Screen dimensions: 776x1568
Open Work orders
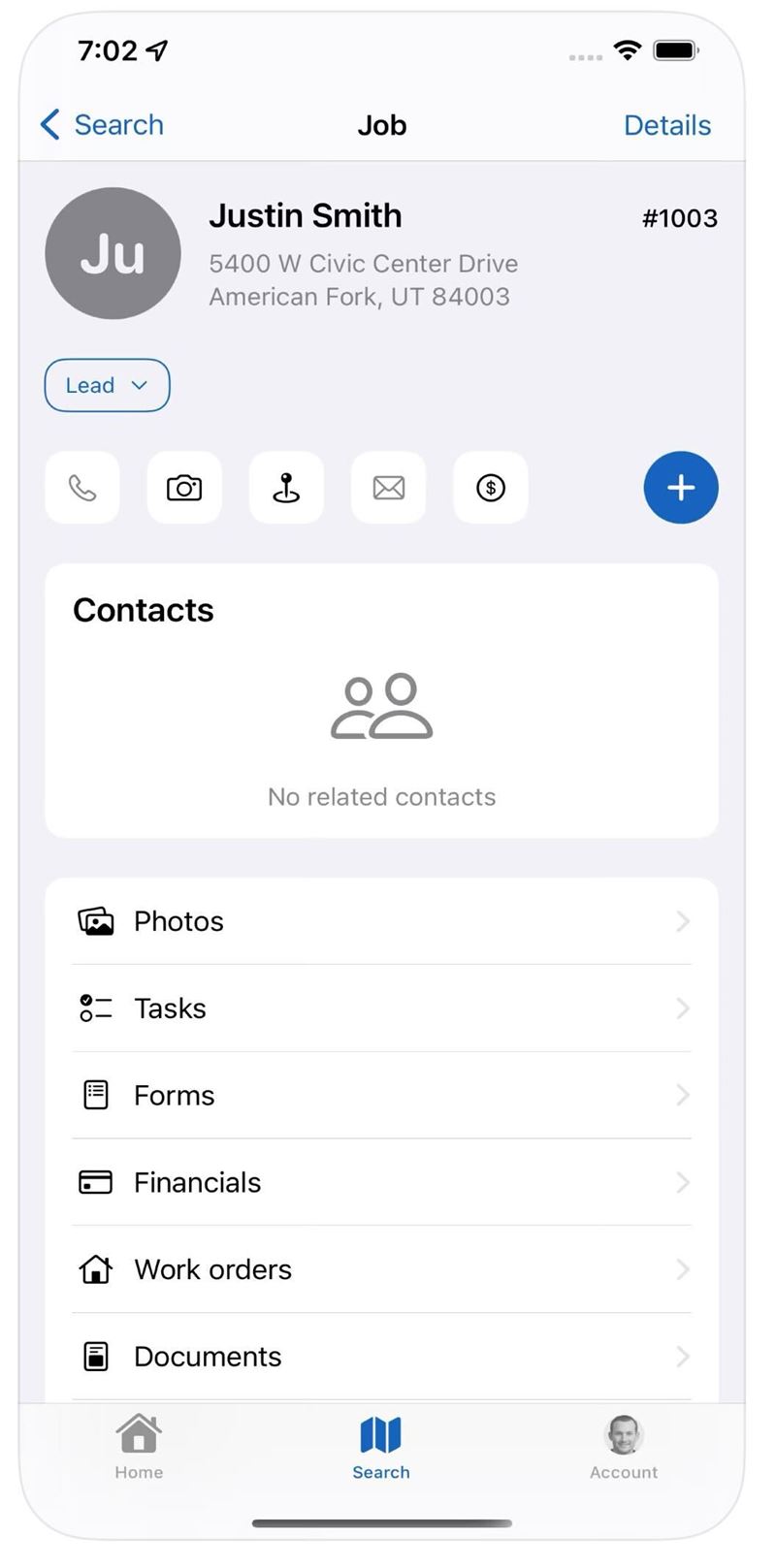coord(382,1269)
